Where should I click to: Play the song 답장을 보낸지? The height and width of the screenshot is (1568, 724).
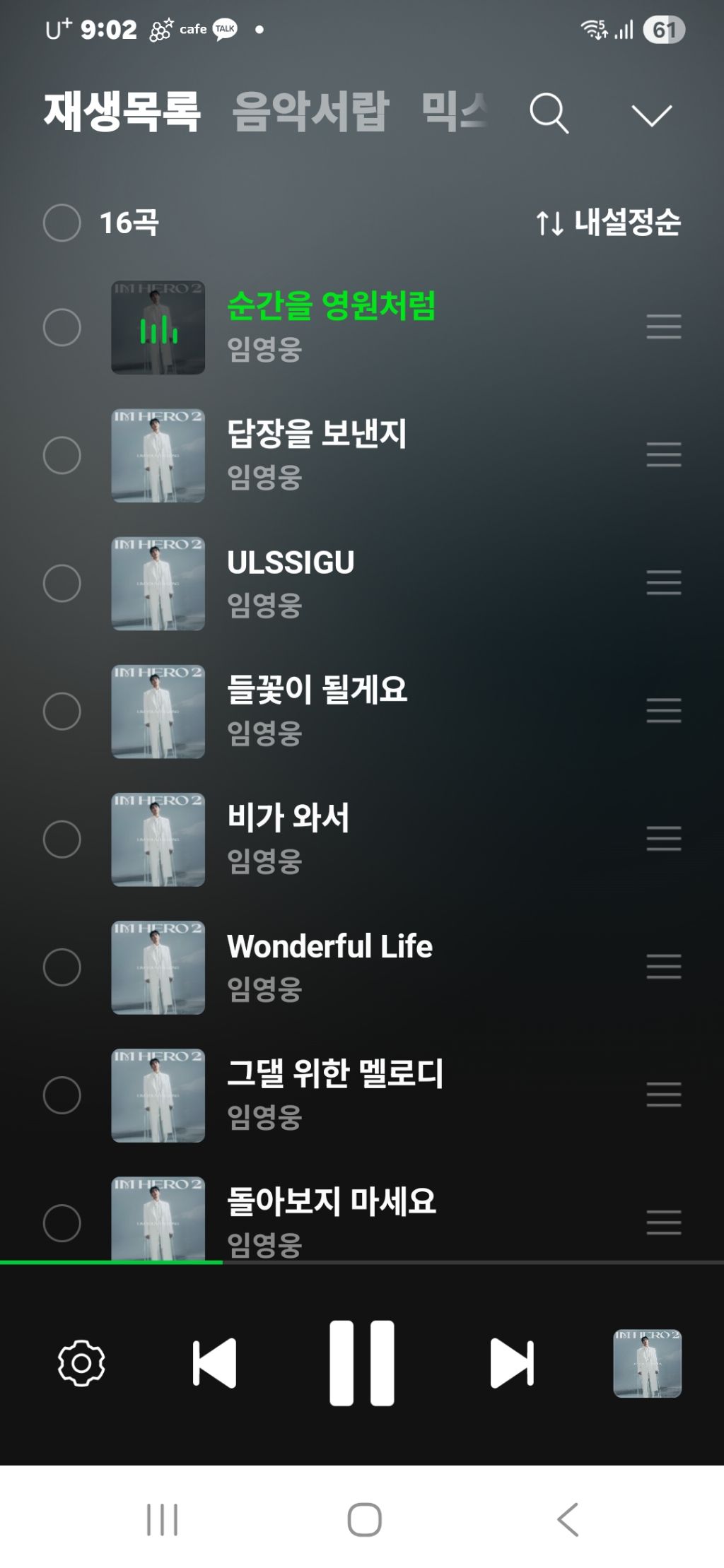pyautogui.click(x=317, y=434)
